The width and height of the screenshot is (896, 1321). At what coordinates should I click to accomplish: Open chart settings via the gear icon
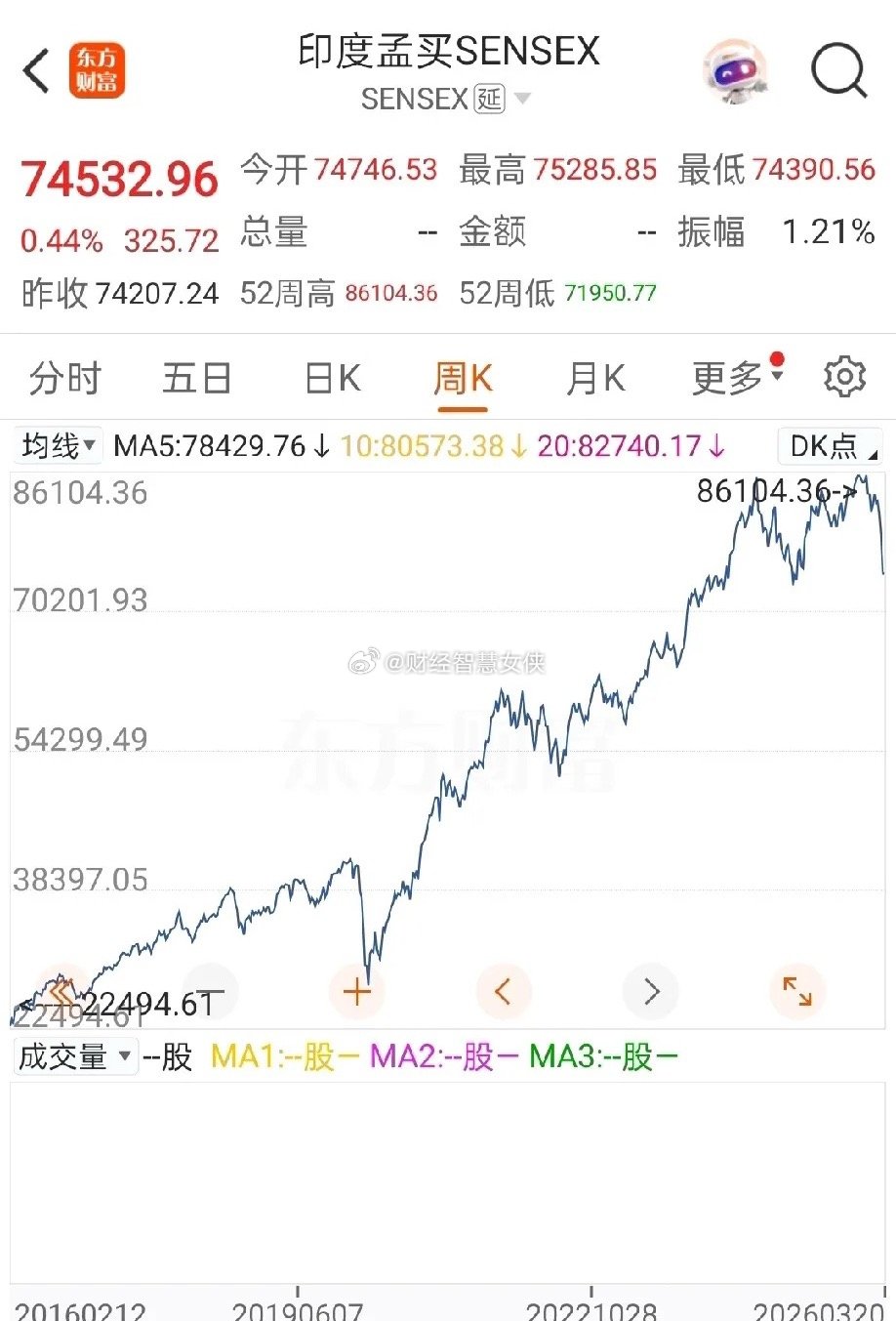(845, 376)
